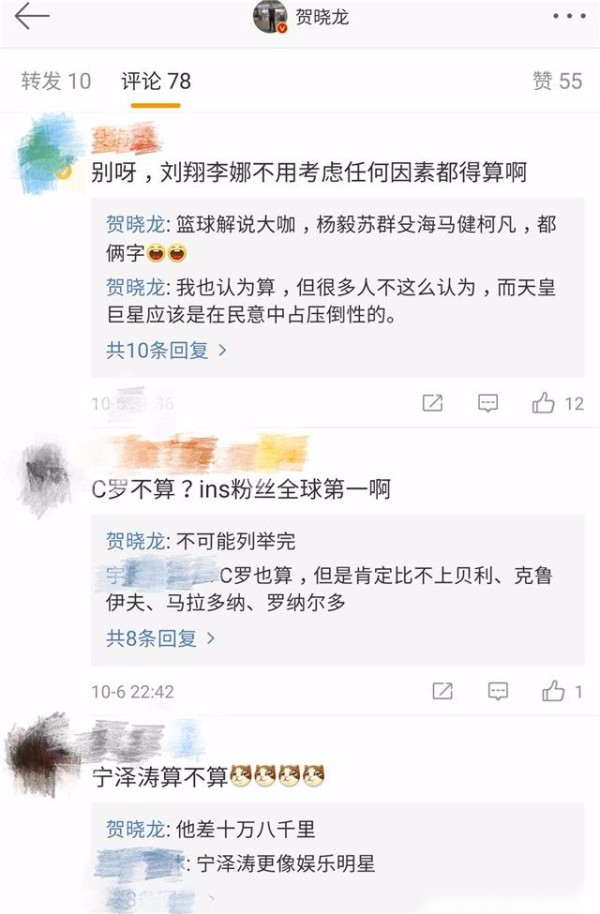Select the 评论 78 tab

click(155, 81)
